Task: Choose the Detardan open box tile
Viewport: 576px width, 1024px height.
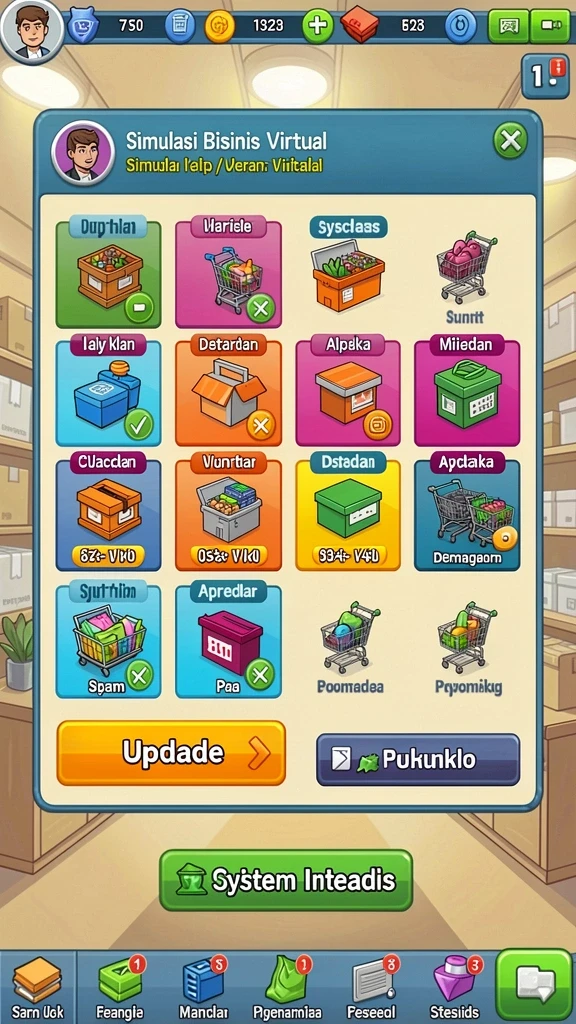Action: point(228,391)
